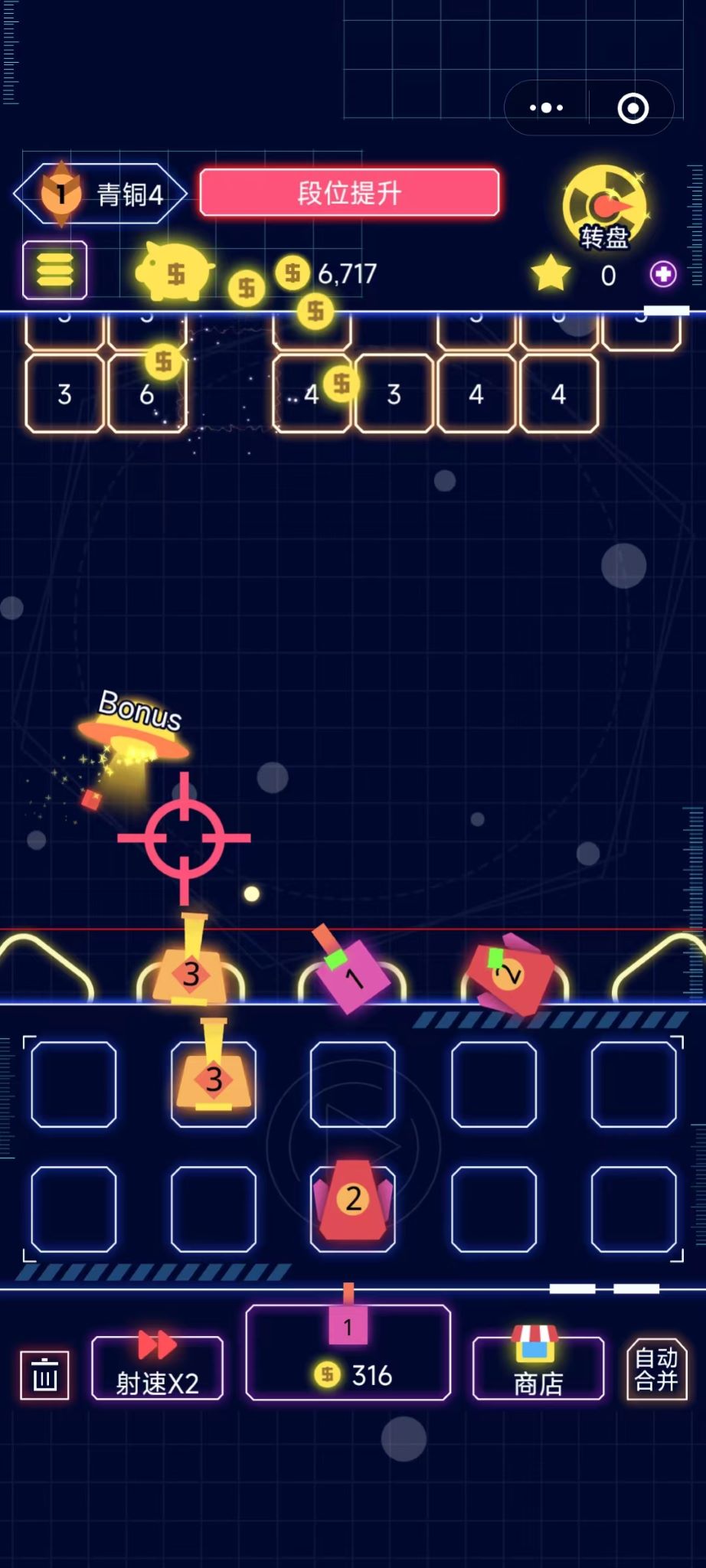Close the mini-program via circle icon
Image resolution: width=706 pixels, height=1568 pixels.
tap(632, 108)
